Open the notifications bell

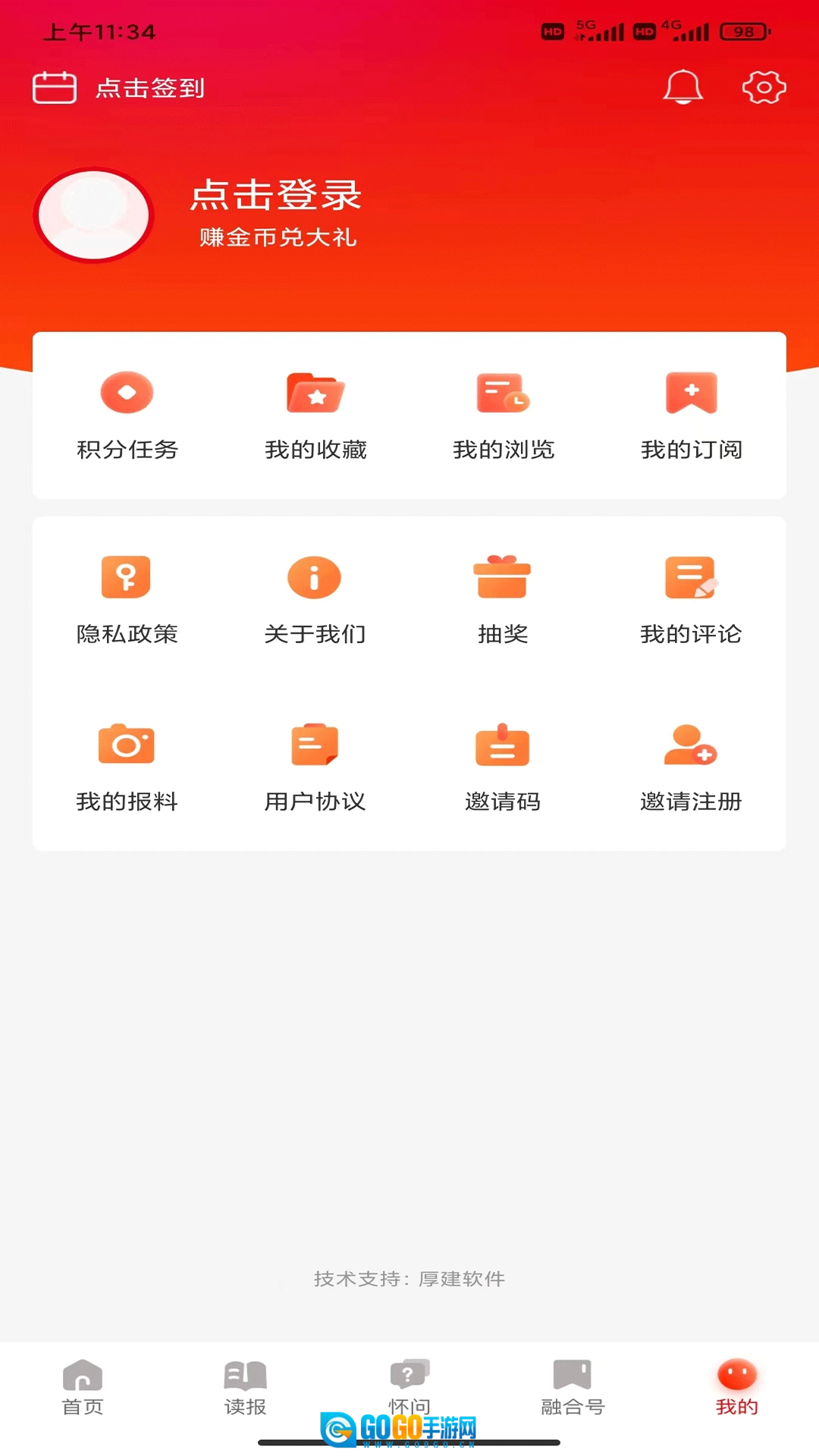682,86
